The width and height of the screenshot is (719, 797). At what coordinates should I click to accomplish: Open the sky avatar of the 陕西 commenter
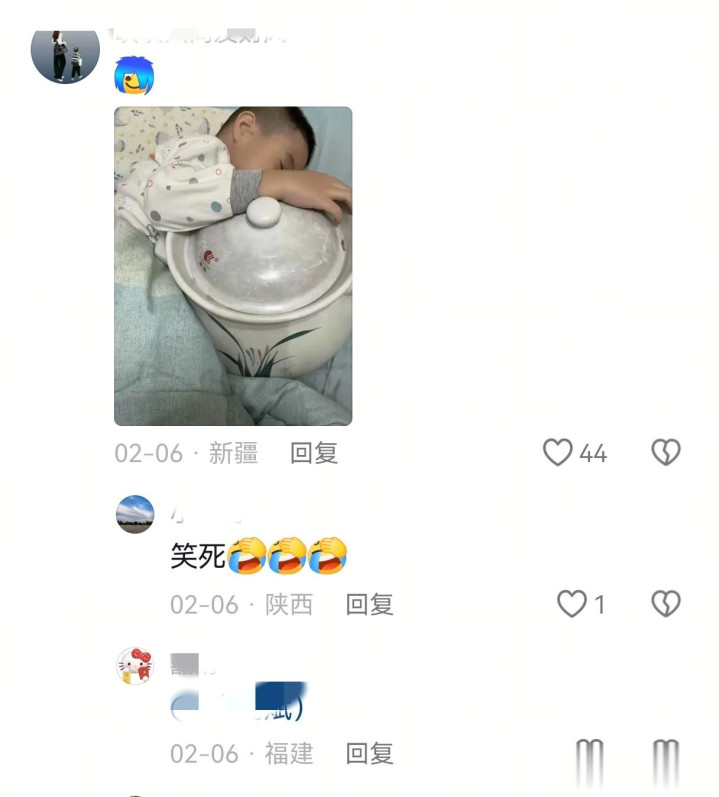point(135,514)
